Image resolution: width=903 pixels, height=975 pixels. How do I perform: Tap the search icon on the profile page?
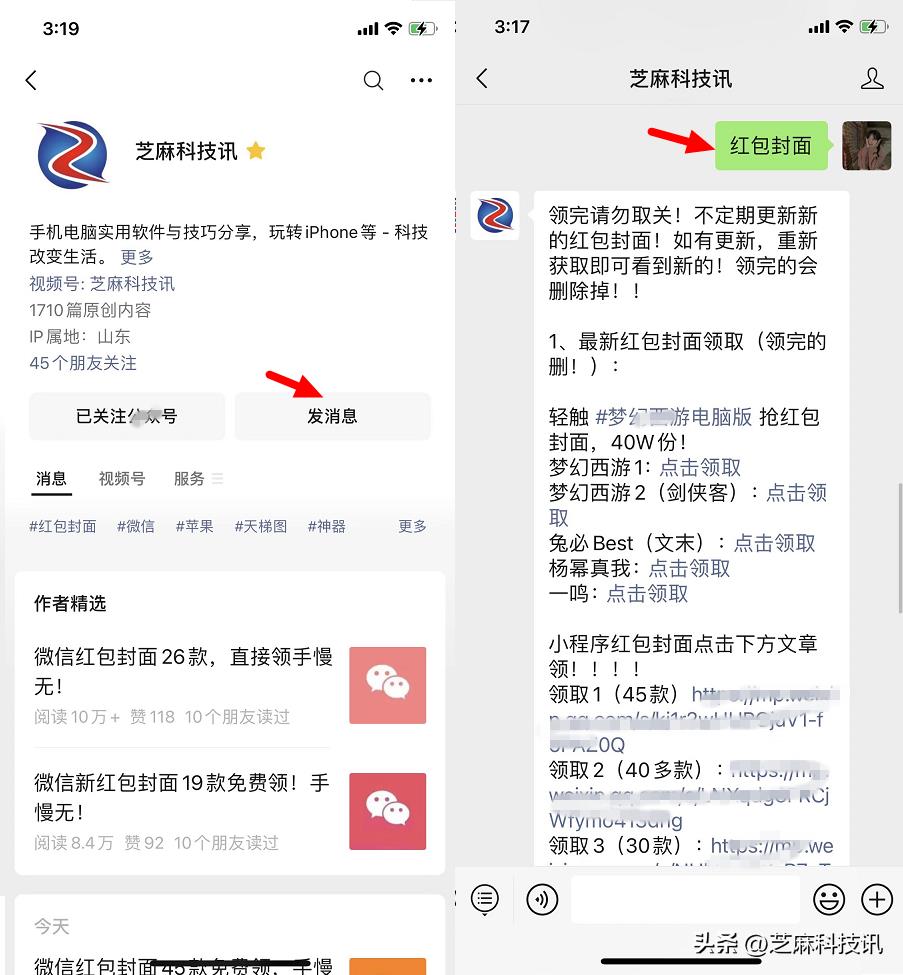(373, 81)
